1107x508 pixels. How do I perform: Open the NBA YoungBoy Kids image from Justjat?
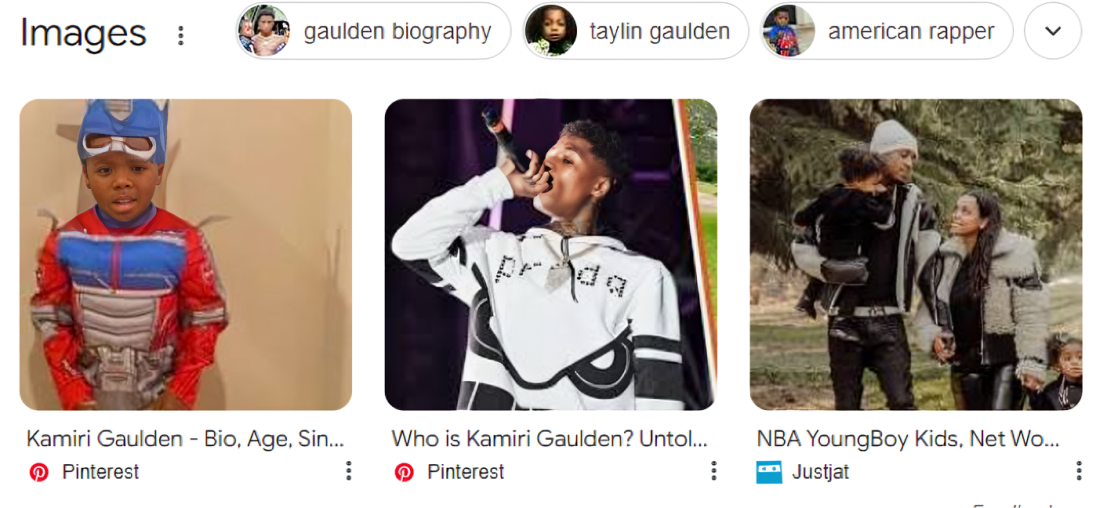915,254
